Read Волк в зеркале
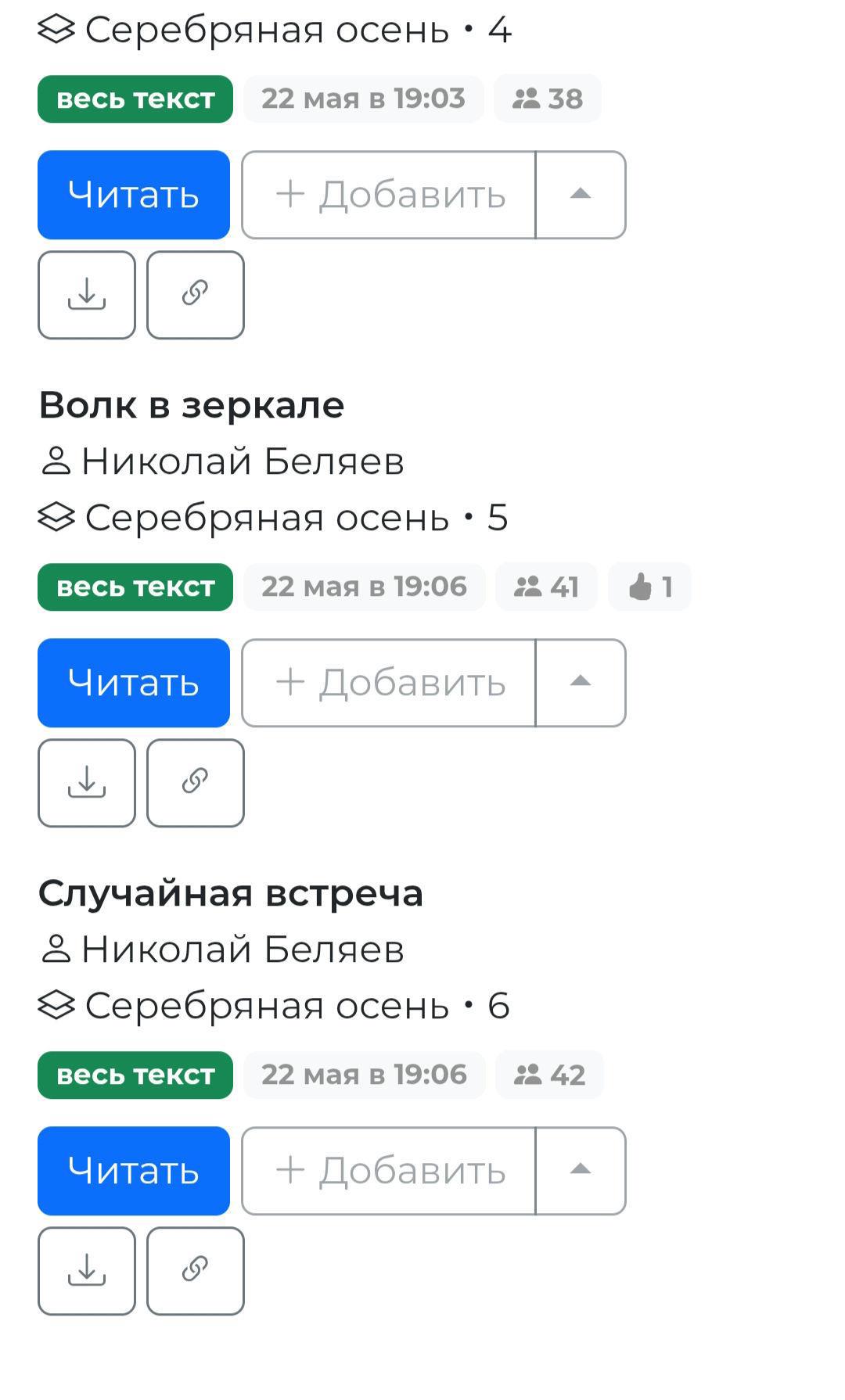 coord(134,683)
